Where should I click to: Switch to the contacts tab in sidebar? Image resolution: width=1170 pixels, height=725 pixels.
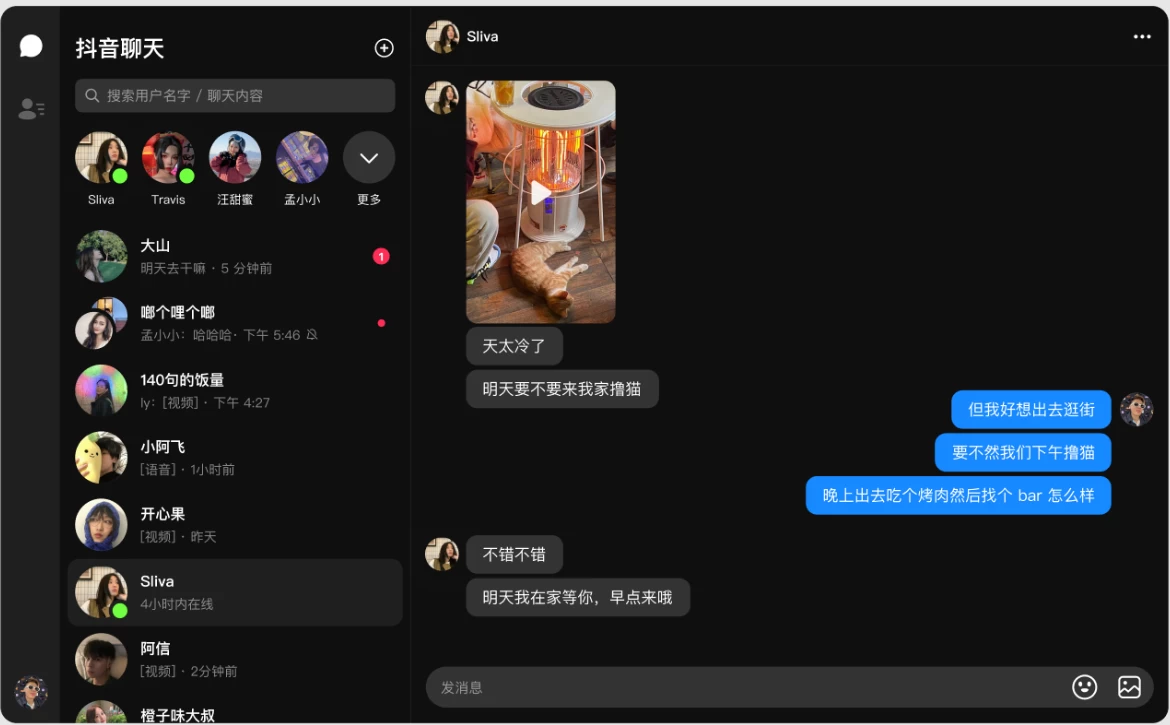pyautogui.click(x=31, y=109)
